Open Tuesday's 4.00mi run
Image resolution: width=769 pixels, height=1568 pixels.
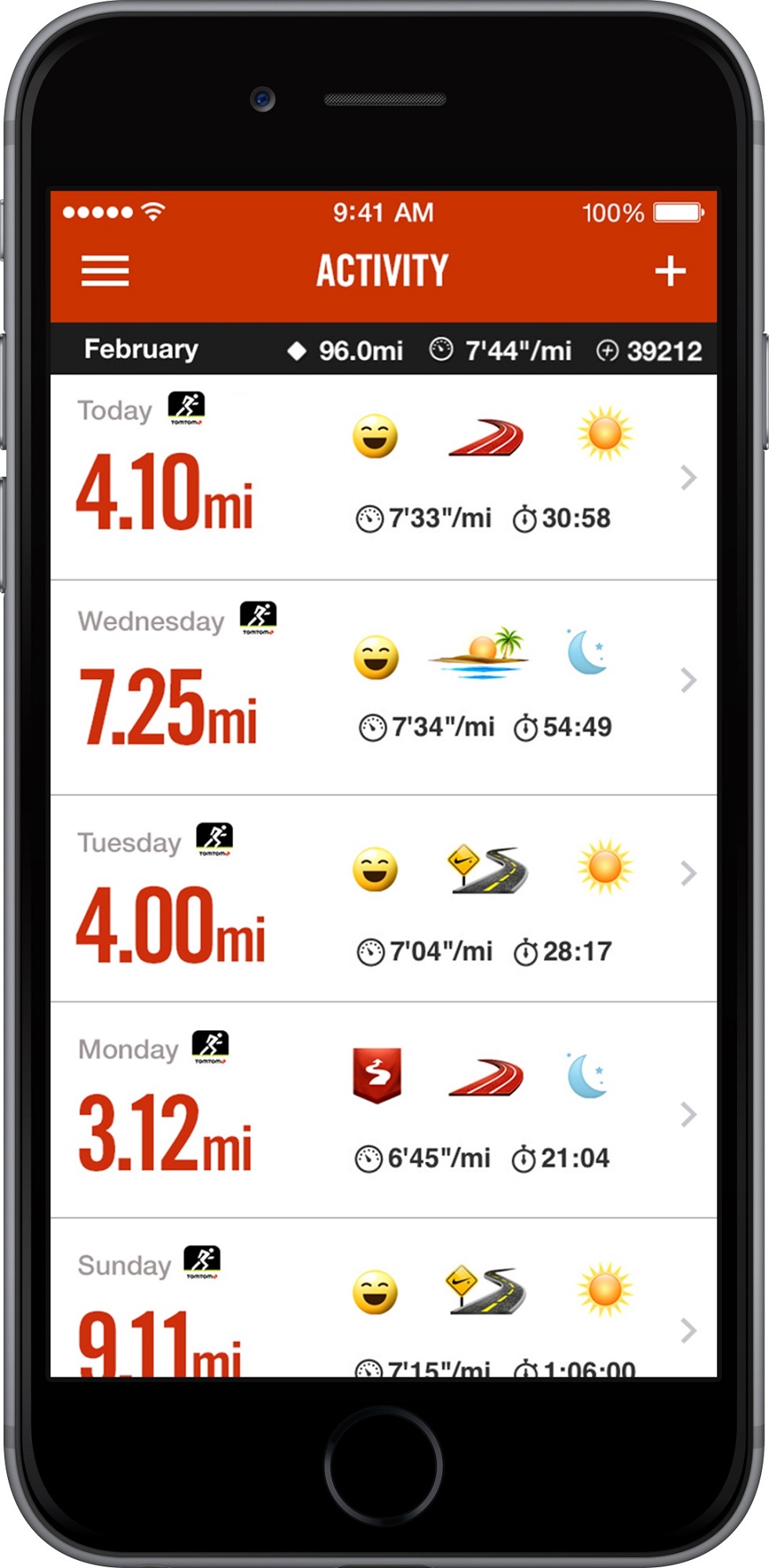point(383,898)
